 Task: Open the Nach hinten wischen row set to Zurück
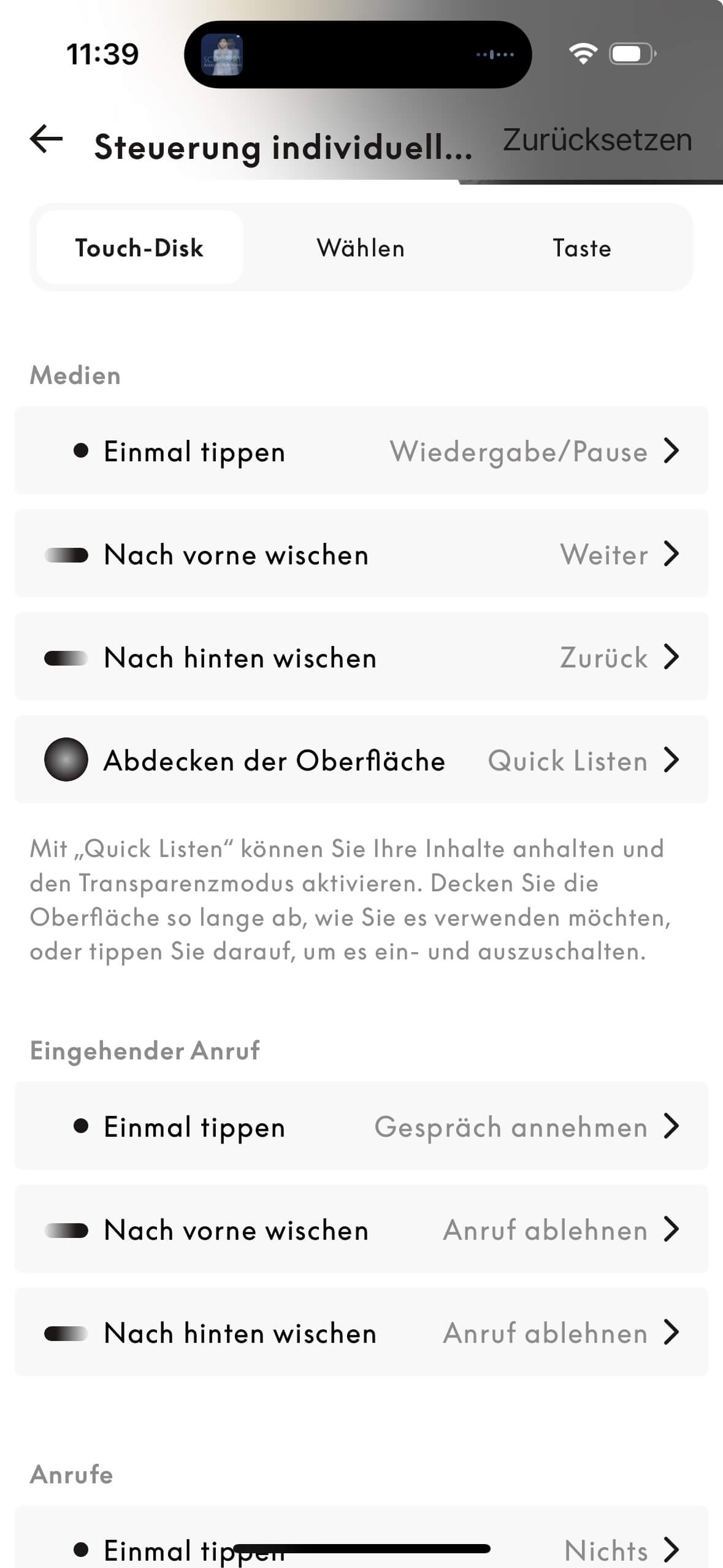[x=361, y=657]
